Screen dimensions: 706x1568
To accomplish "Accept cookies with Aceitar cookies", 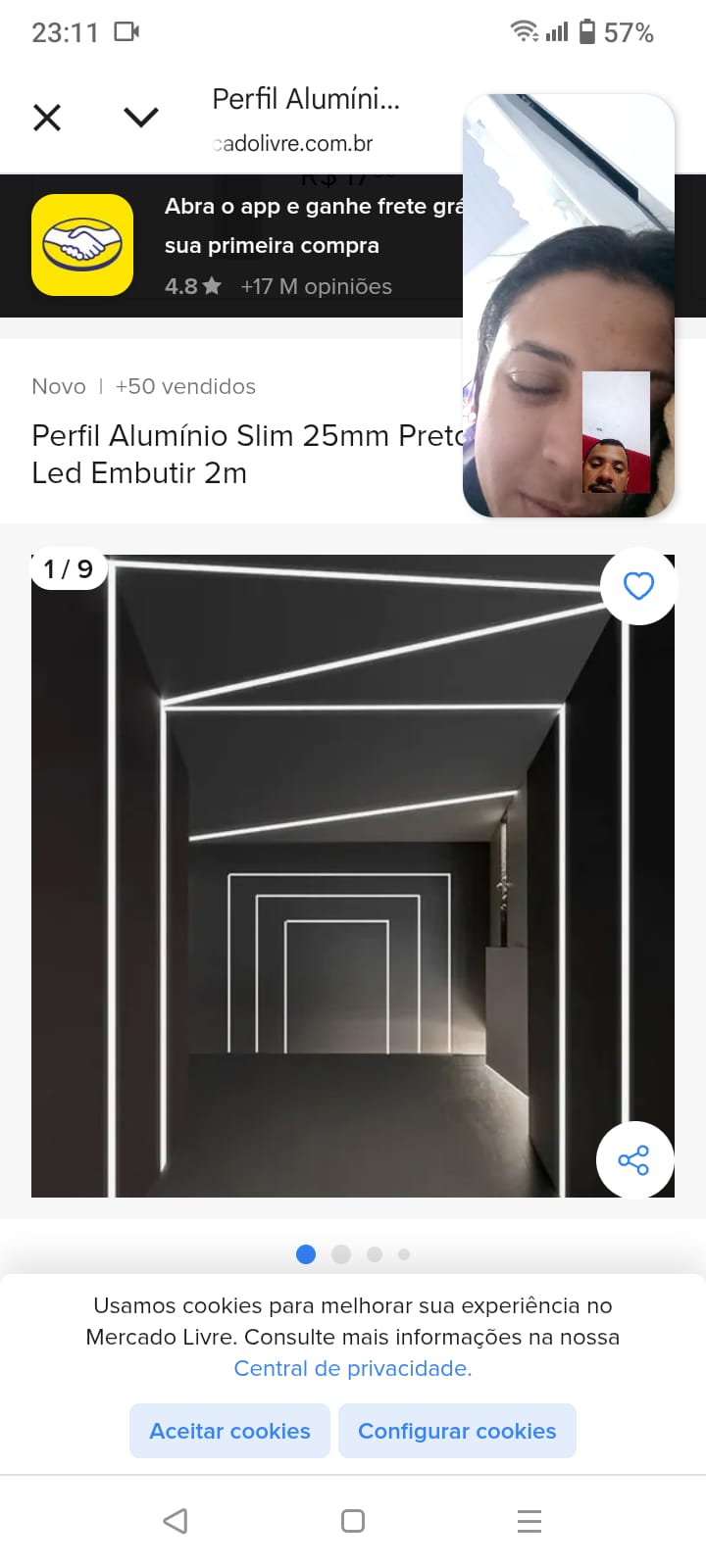I will [x=229, y=1431].
